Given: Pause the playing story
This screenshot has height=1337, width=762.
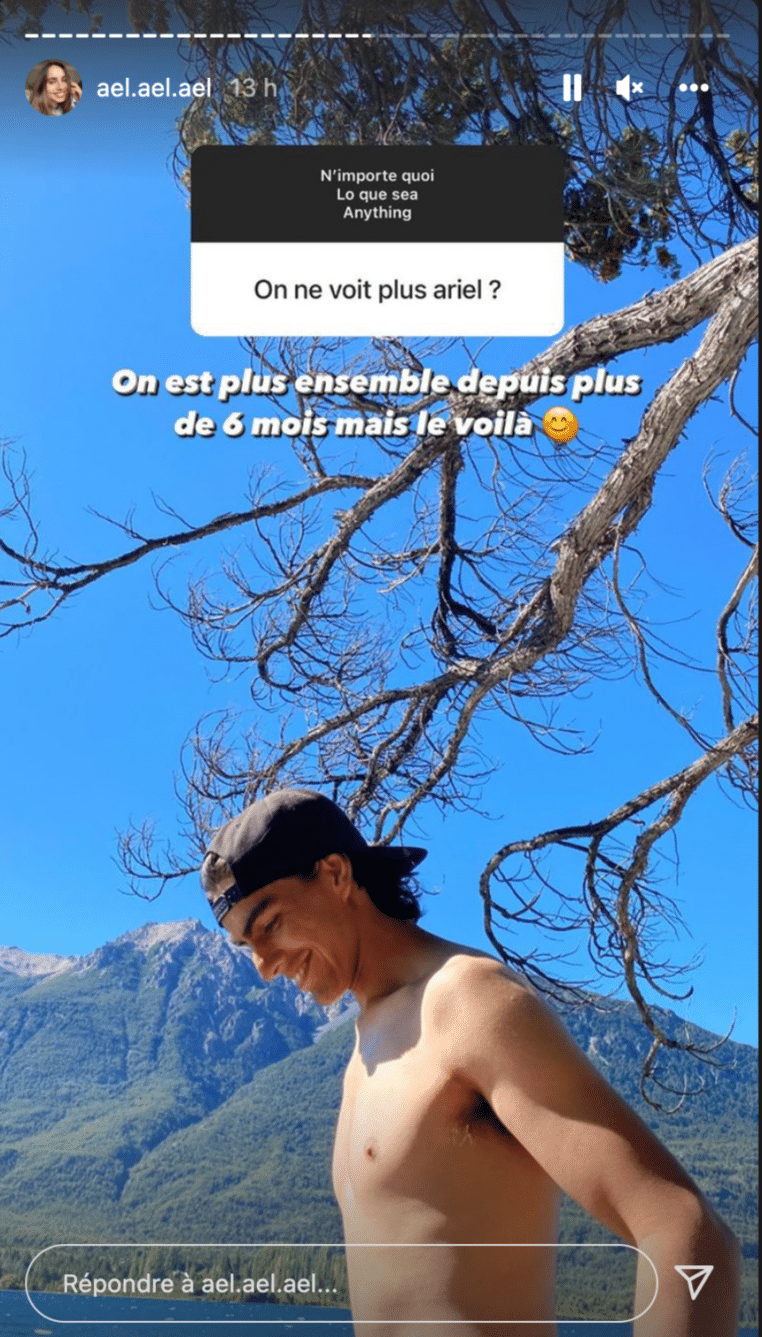Looking at the screenshot, I should (x=571, y=88).
